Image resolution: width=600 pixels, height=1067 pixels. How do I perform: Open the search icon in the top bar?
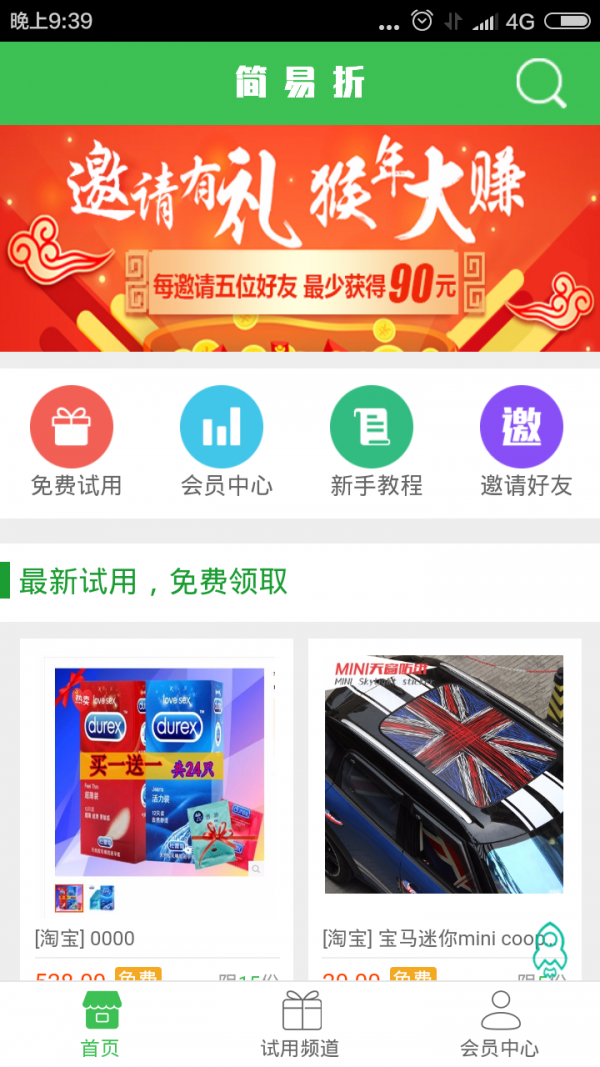[541, 84]
